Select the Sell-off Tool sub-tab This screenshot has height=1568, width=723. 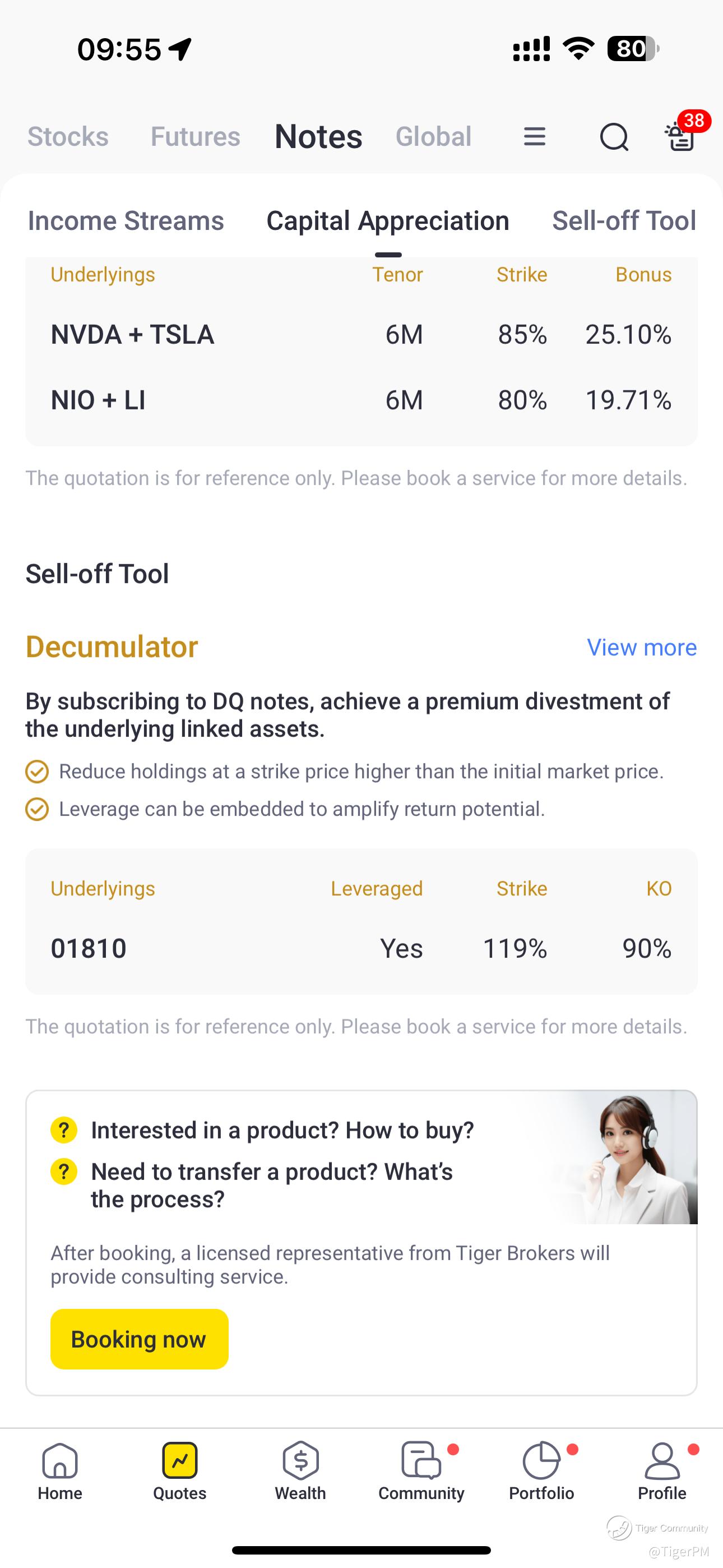point(624,220)
